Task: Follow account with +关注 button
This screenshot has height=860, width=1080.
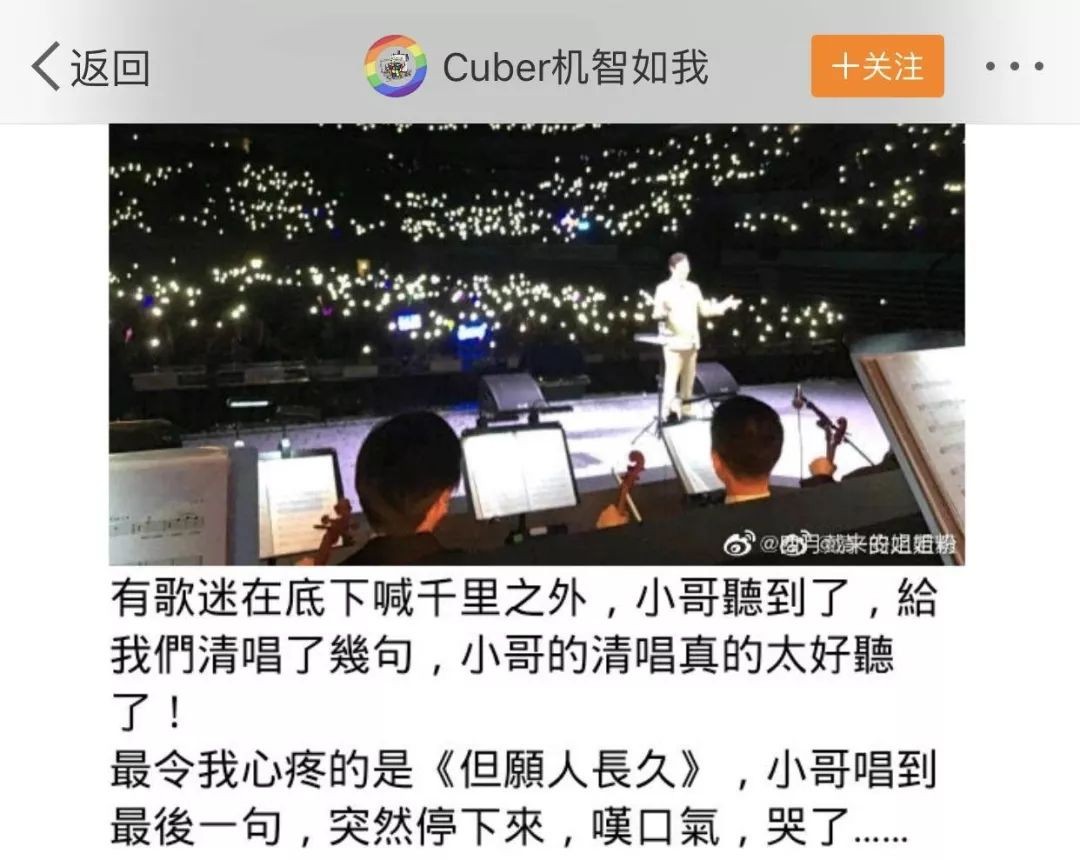Action: pos(877,67)
